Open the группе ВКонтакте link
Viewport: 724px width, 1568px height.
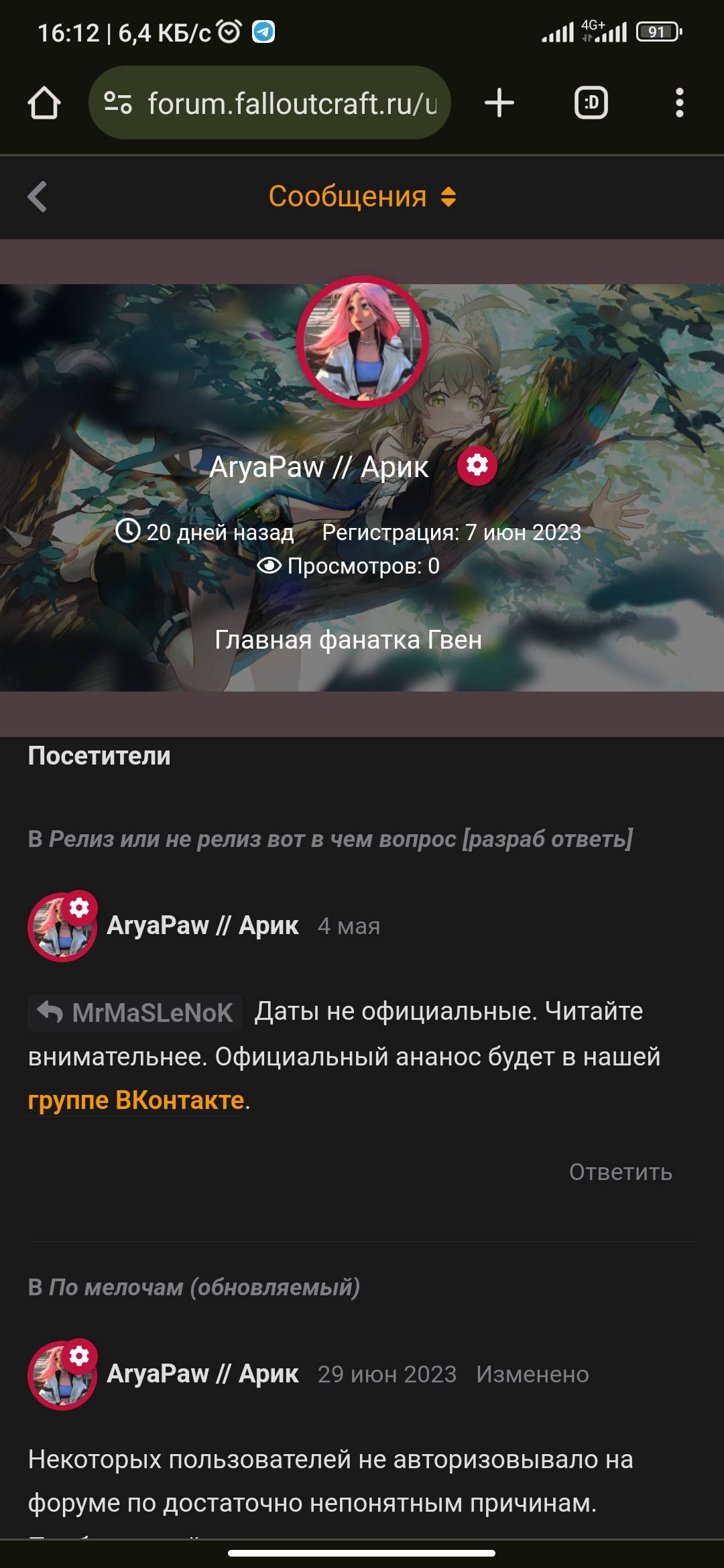click(136, 1100)
